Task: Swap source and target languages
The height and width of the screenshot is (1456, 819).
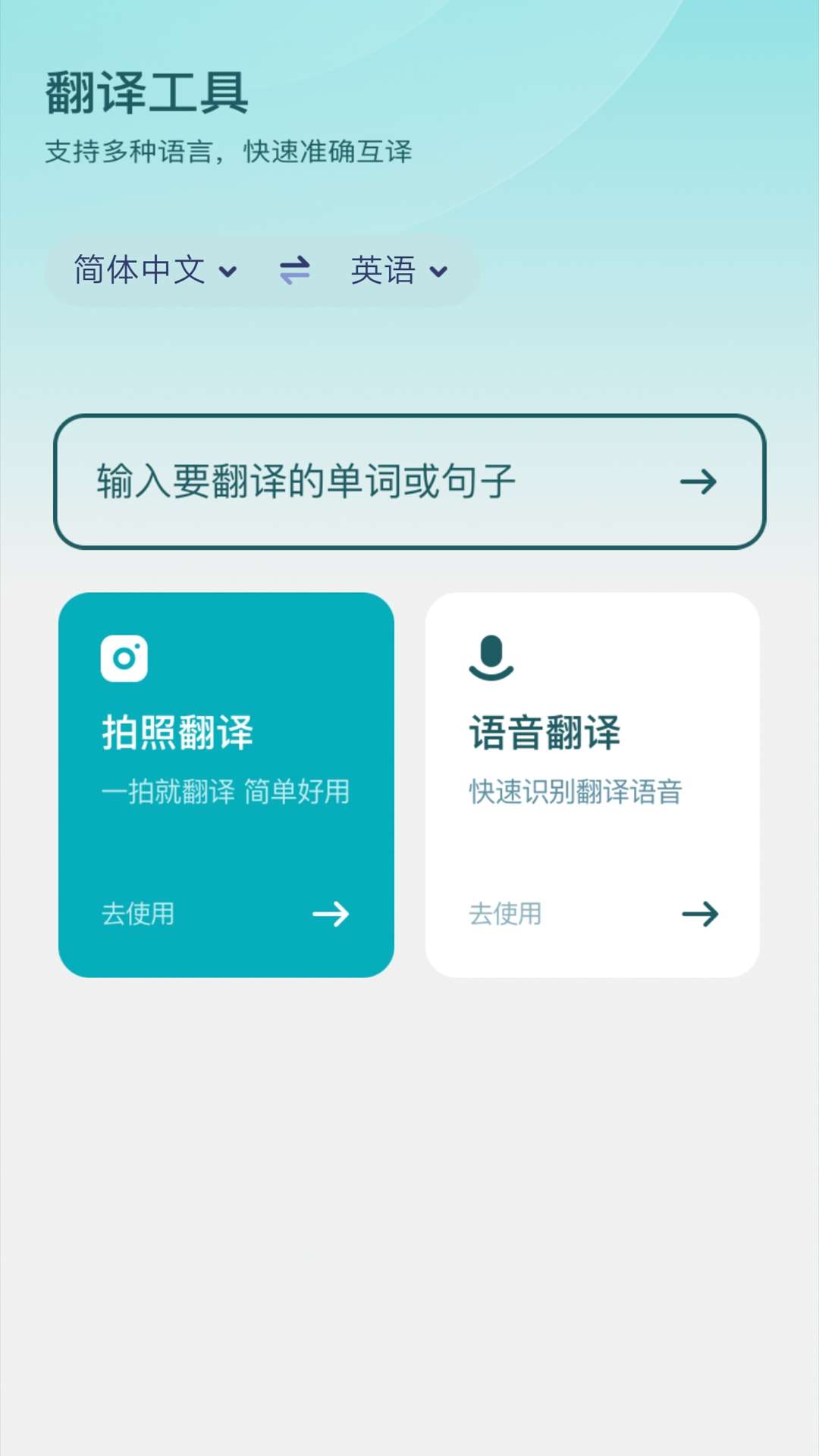Action: click(294, 271)
